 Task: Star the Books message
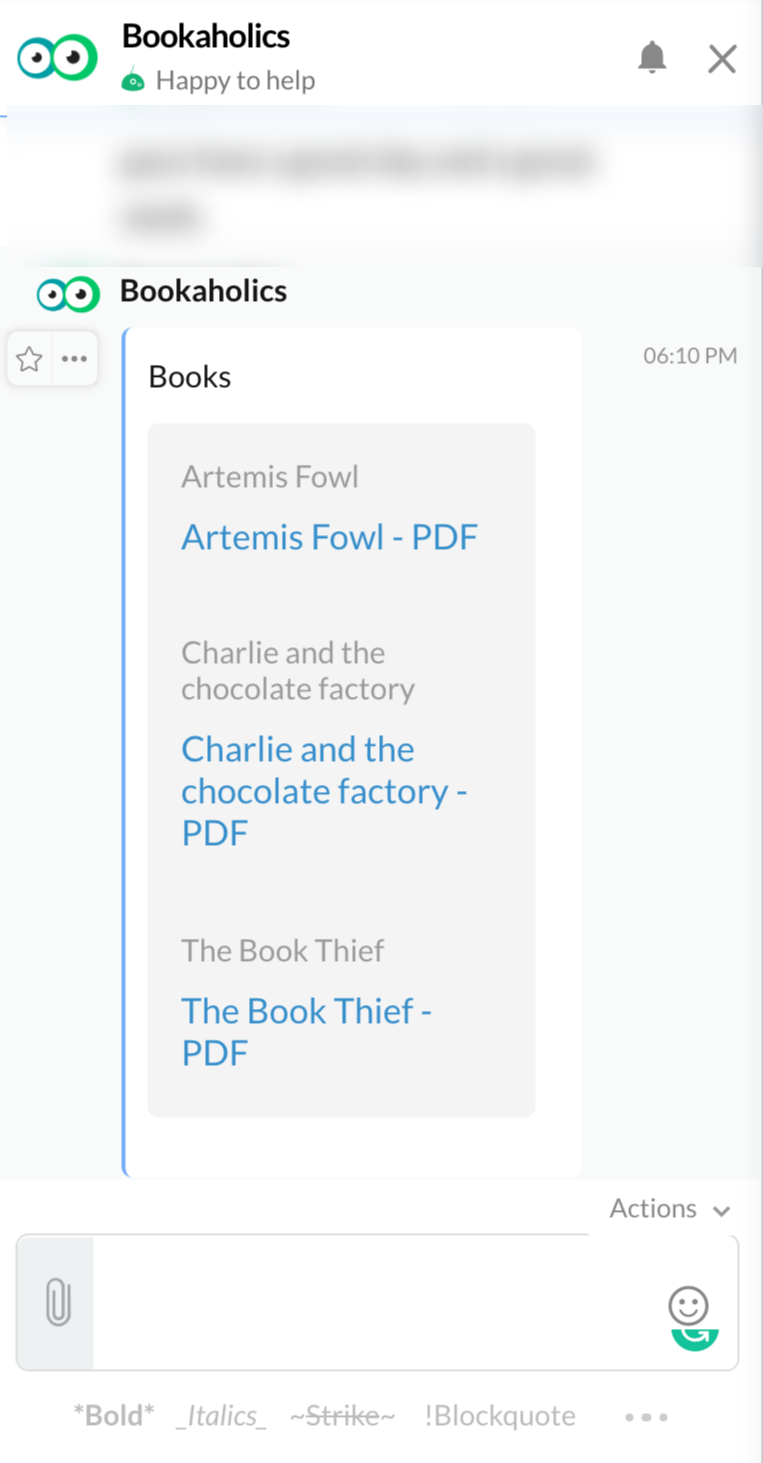(x=30, y=359)
